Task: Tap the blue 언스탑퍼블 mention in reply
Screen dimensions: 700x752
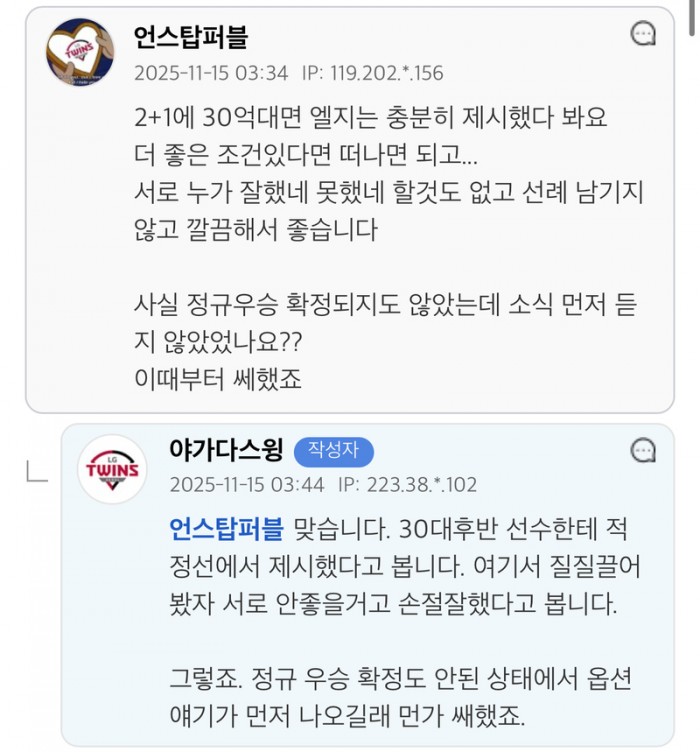Action: pos(227,527)
